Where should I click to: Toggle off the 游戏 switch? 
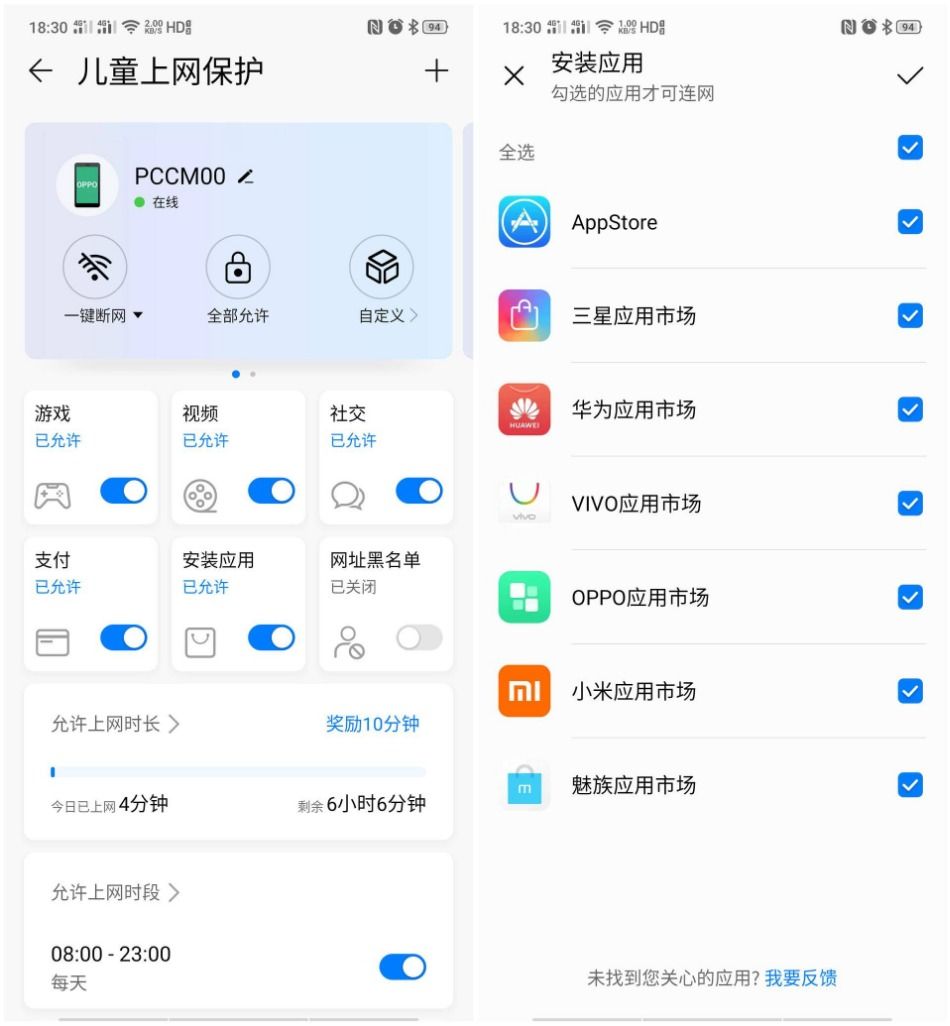tap(123, 490)
